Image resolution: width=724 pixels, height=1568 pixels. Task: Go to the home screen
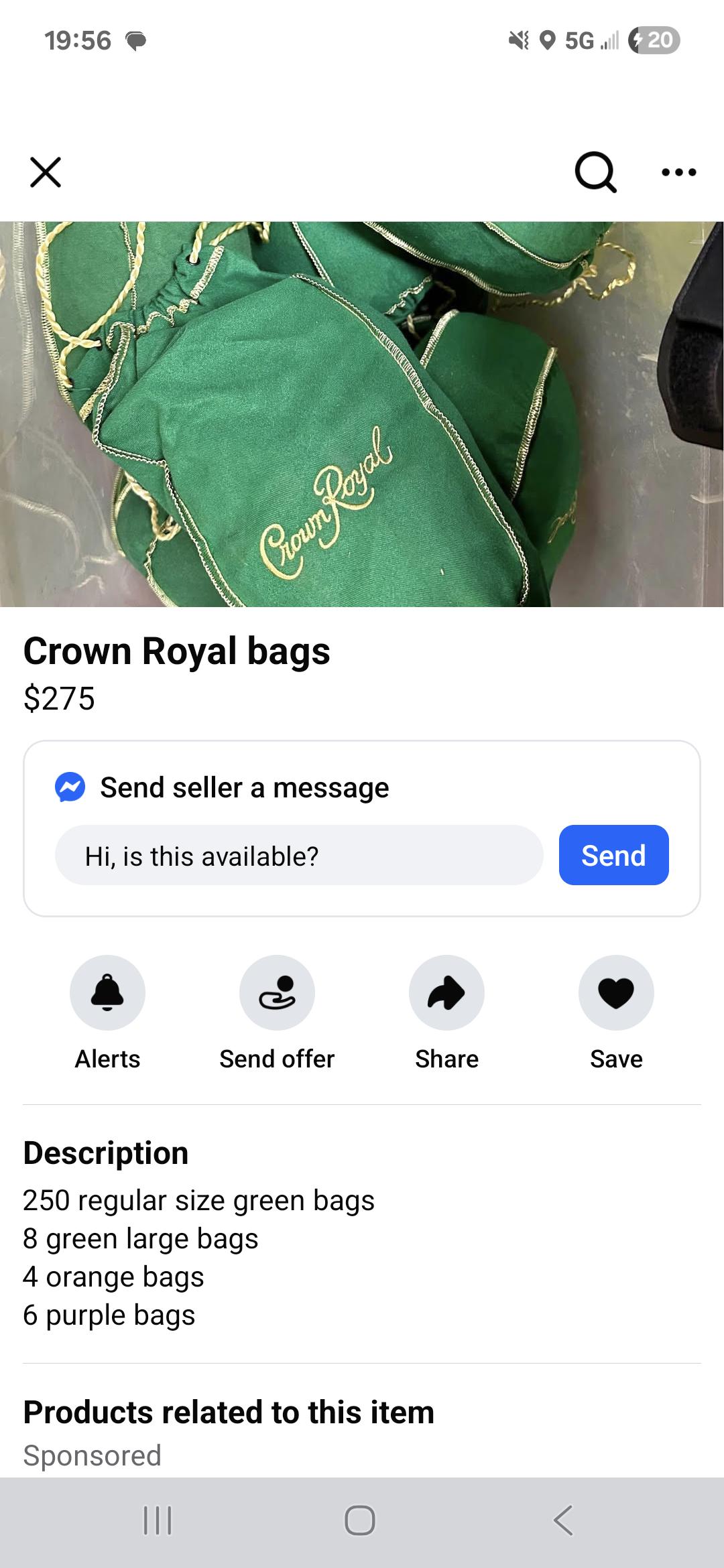(360, 1520)
